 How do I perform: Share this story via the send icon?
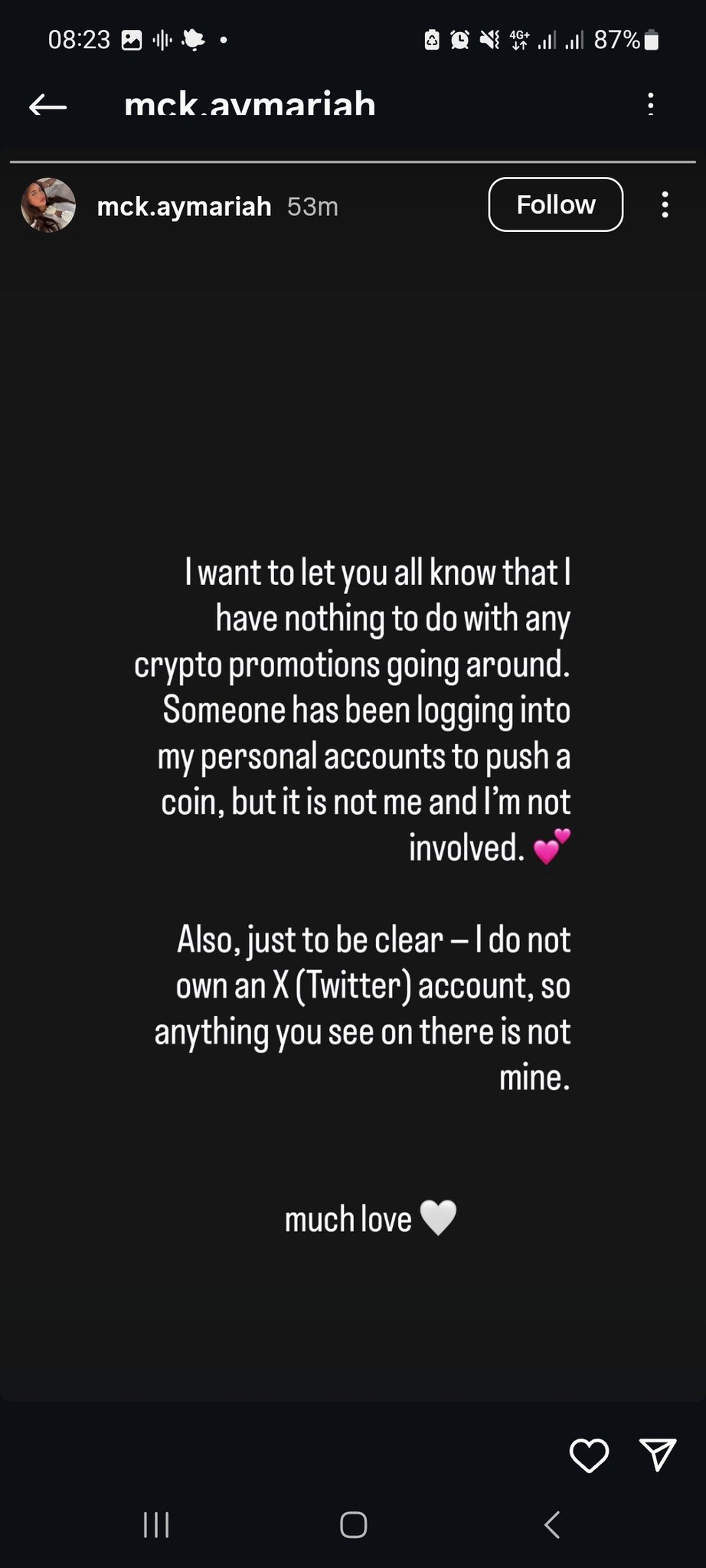657,1454
